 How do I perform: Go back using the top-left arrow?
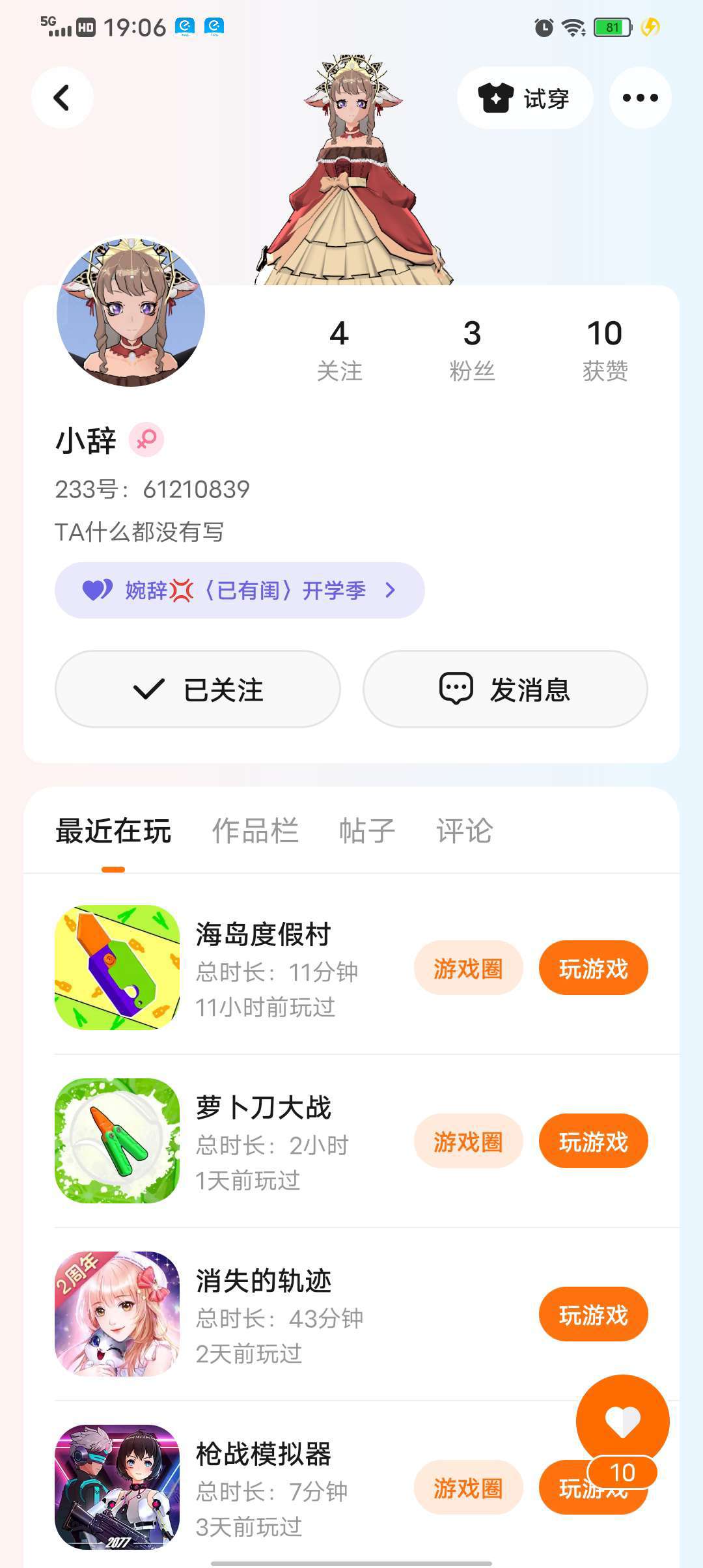click(x=62, y=98)
